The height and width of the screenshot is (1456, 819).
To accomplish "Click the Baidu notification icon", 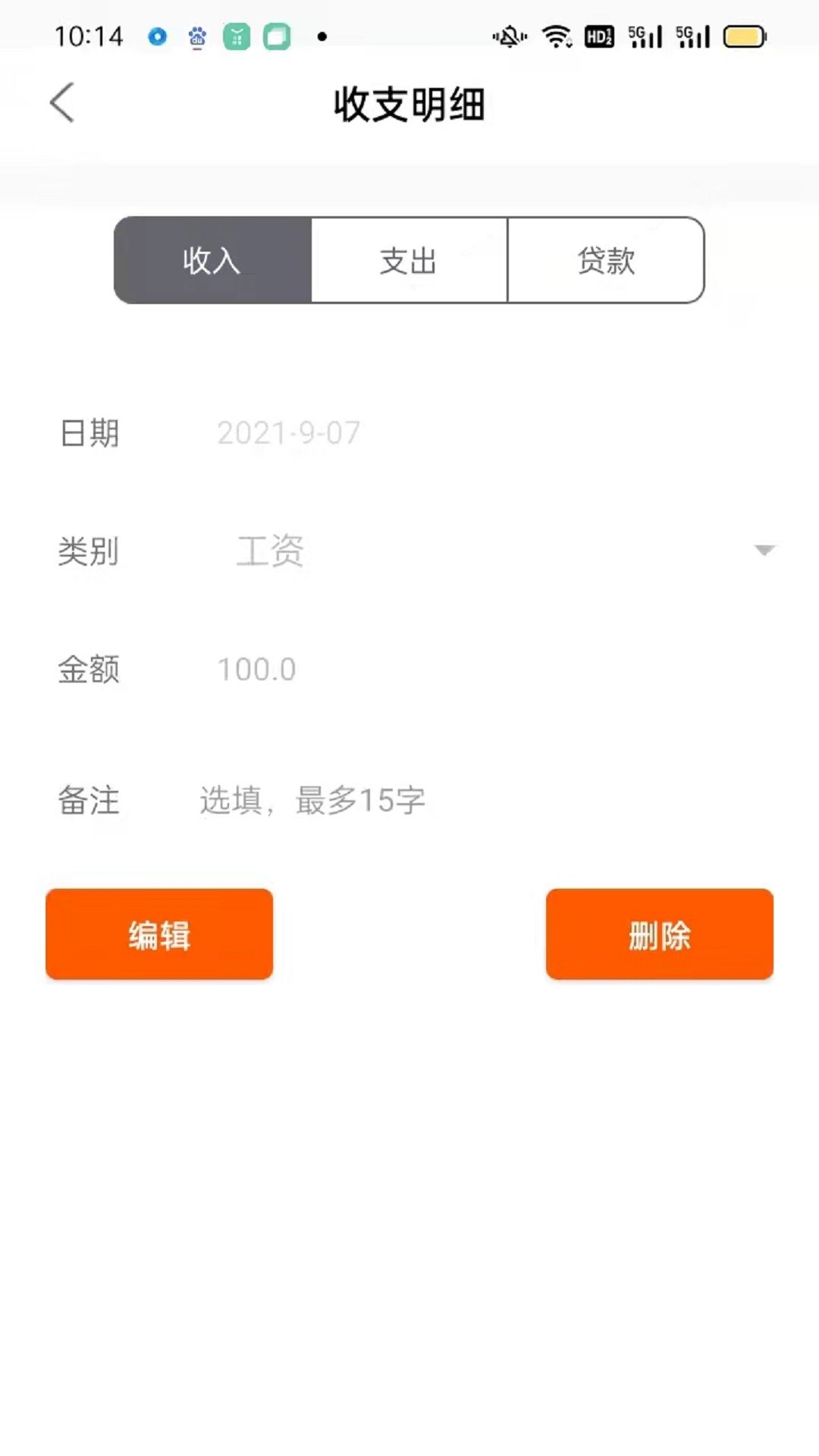I will [x=196, y=36].
